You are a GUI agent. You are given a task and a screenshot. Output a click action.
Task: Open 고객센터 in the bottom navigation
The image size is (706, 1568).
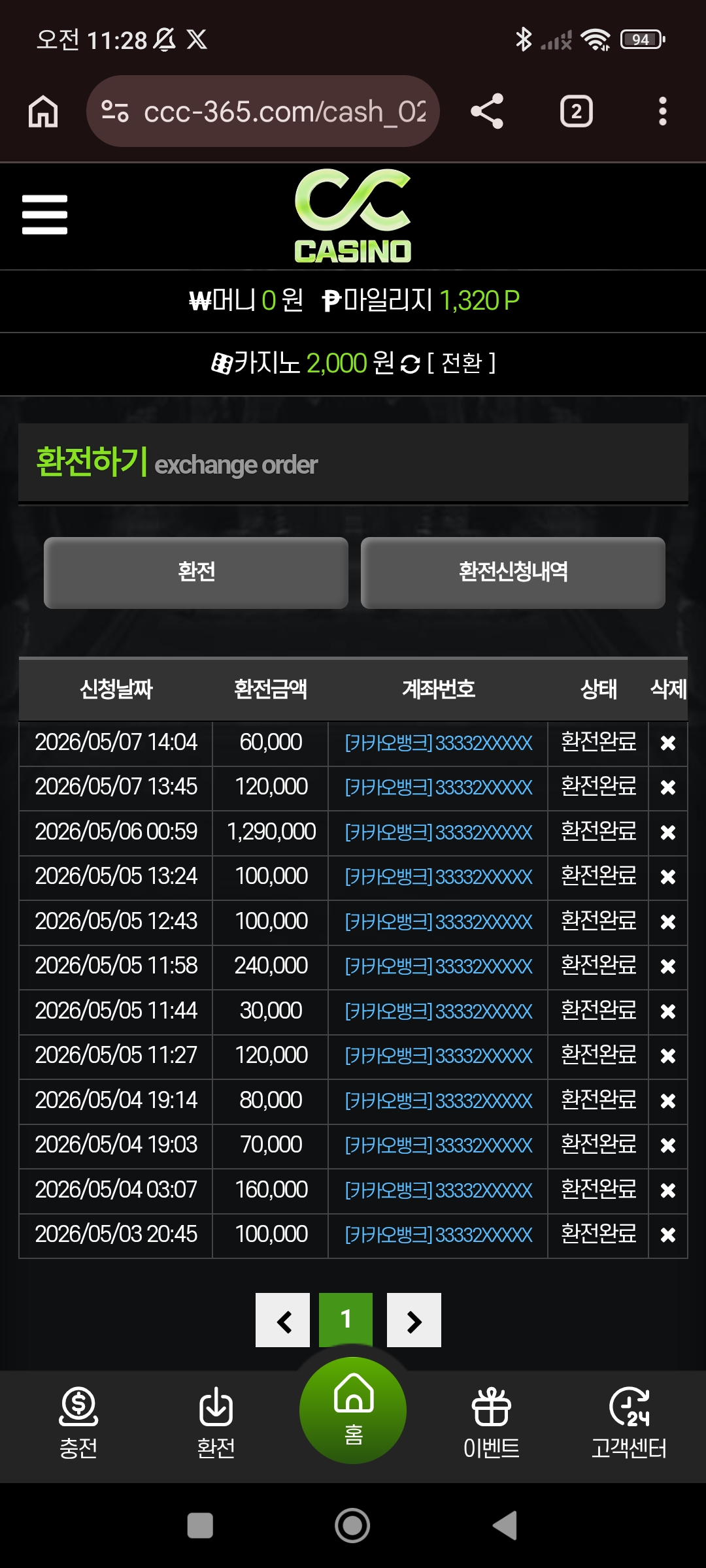point(629,1423)
